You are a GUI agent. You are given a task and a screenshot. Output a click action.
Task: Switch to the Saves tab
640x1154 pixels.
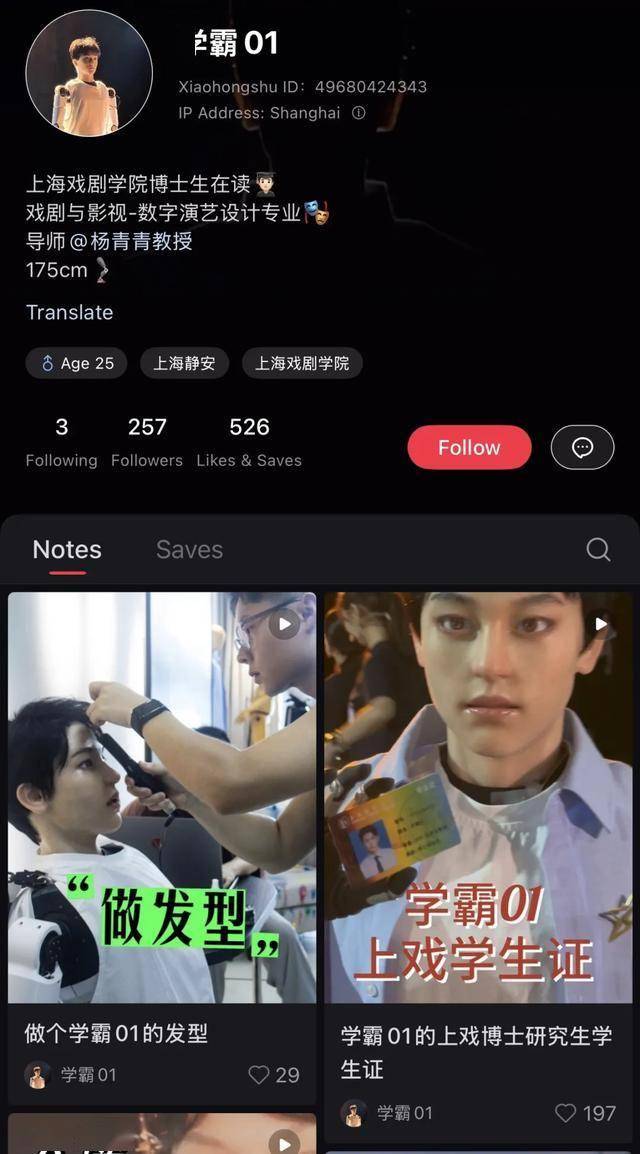[x=189, y=549]
